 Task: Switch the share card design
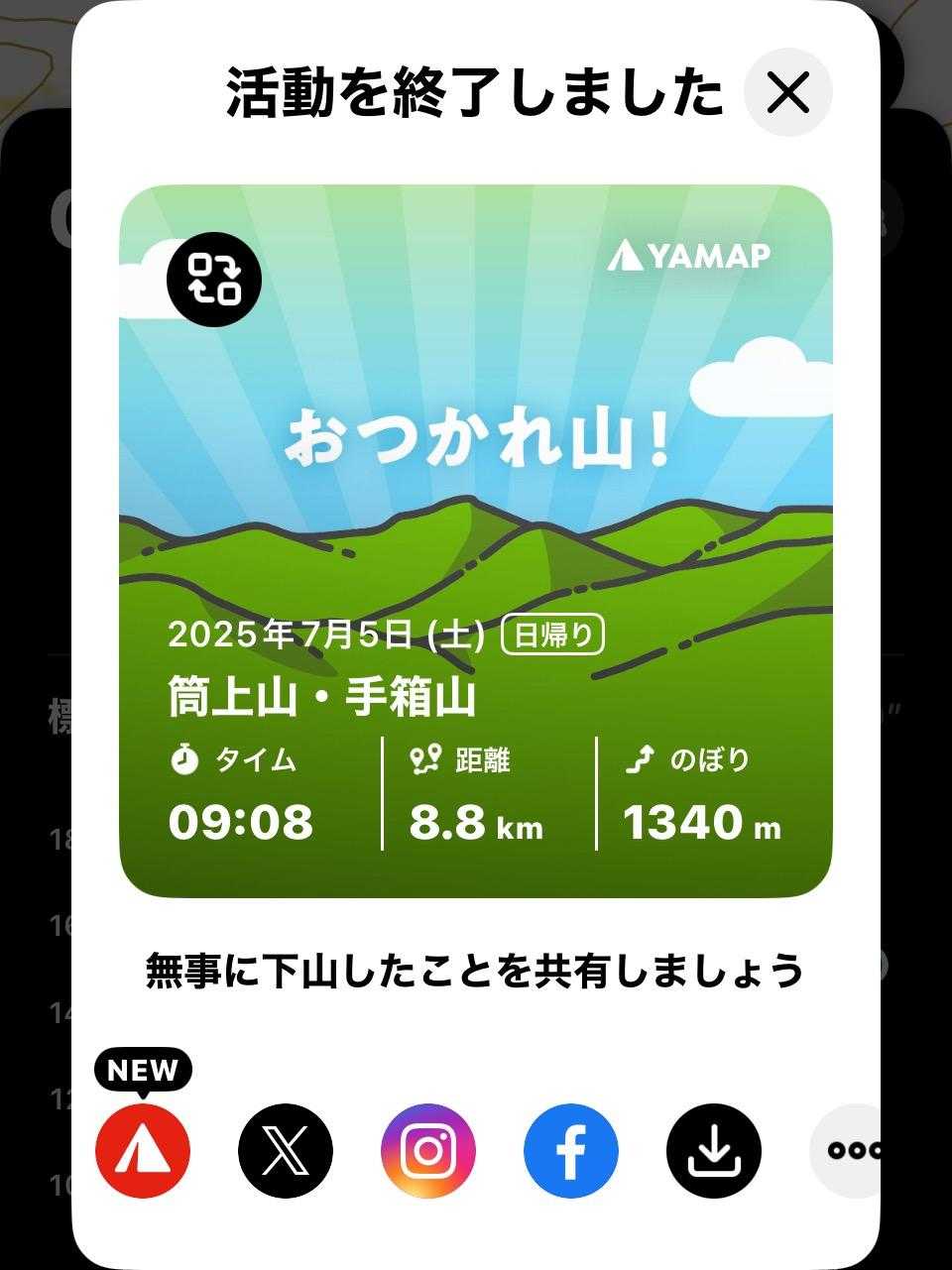click(x=213, y=279)
